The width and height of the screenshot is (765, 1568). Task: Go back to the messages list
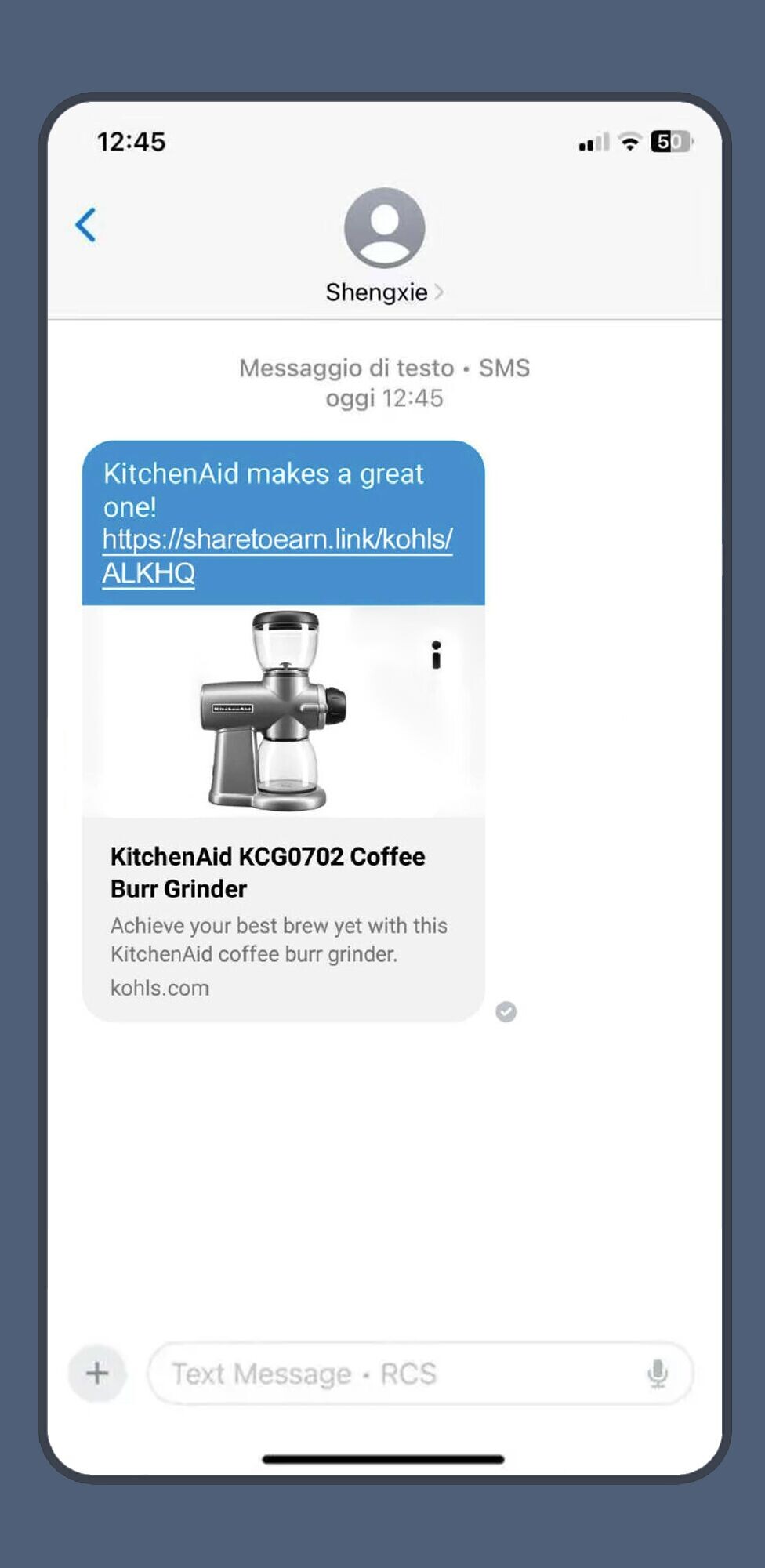[86, 226]
